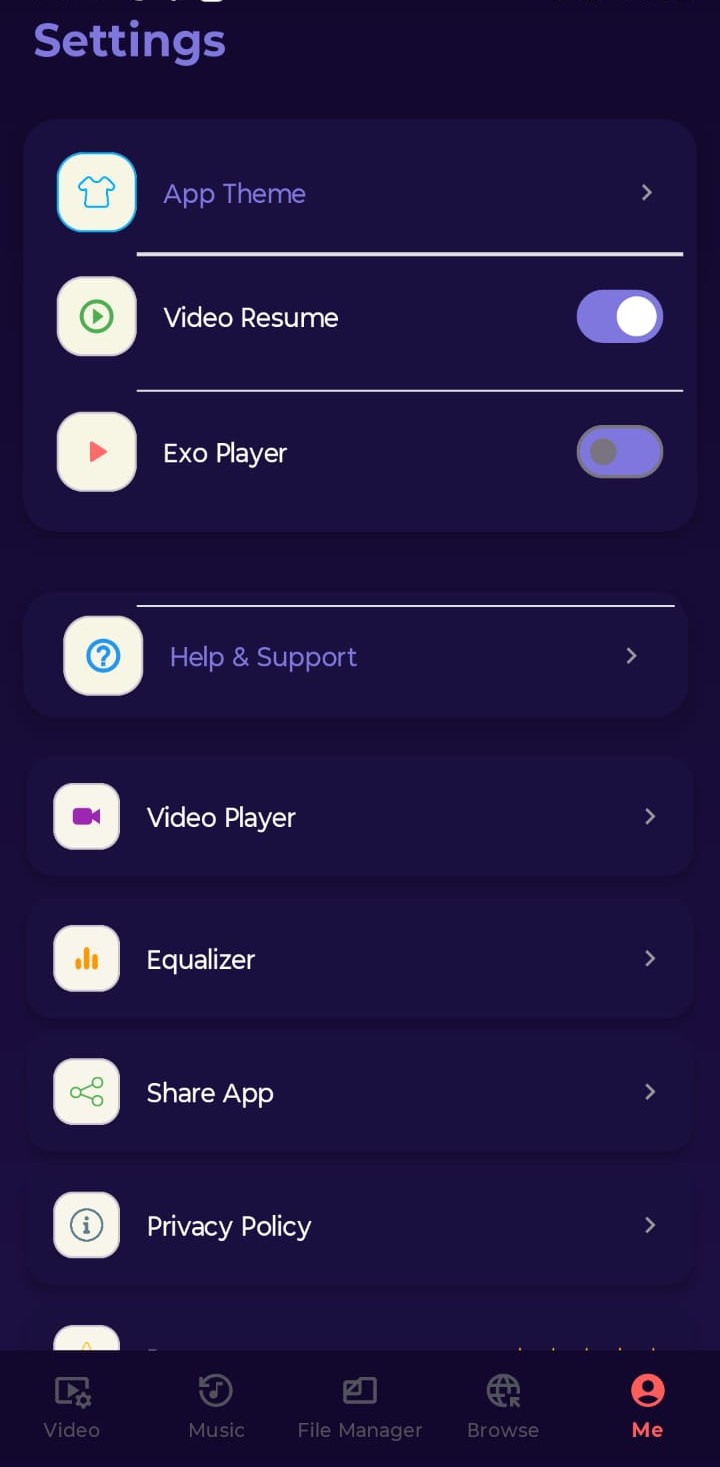Select the Browse tab
This screenshot has width=720, height=1467.
tap(503, 1407)
